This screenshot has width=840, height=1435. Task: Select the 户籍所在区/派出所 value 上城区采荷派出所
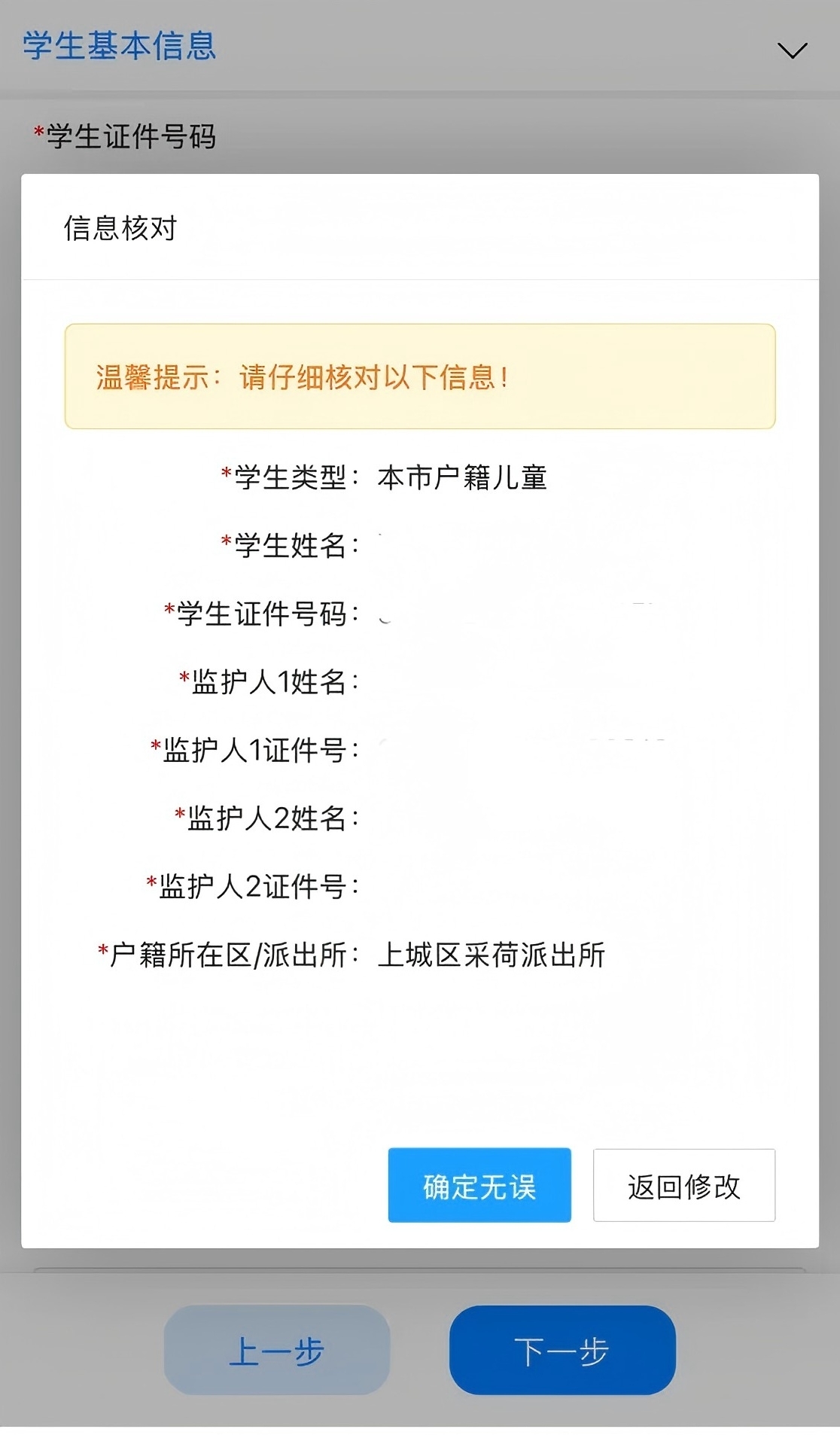click(489, 953)
